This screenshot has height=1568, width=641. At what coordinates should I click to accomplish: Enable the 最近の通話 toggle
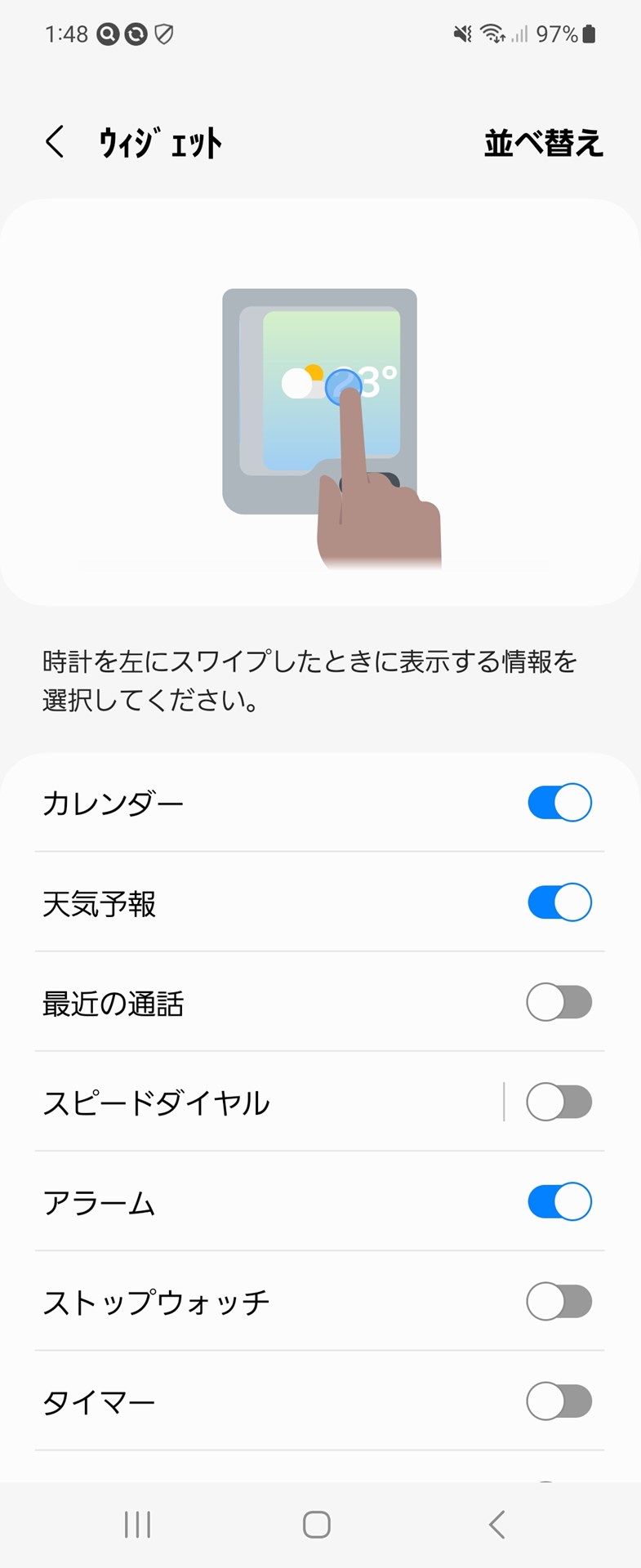click(x=559, y=1002)
